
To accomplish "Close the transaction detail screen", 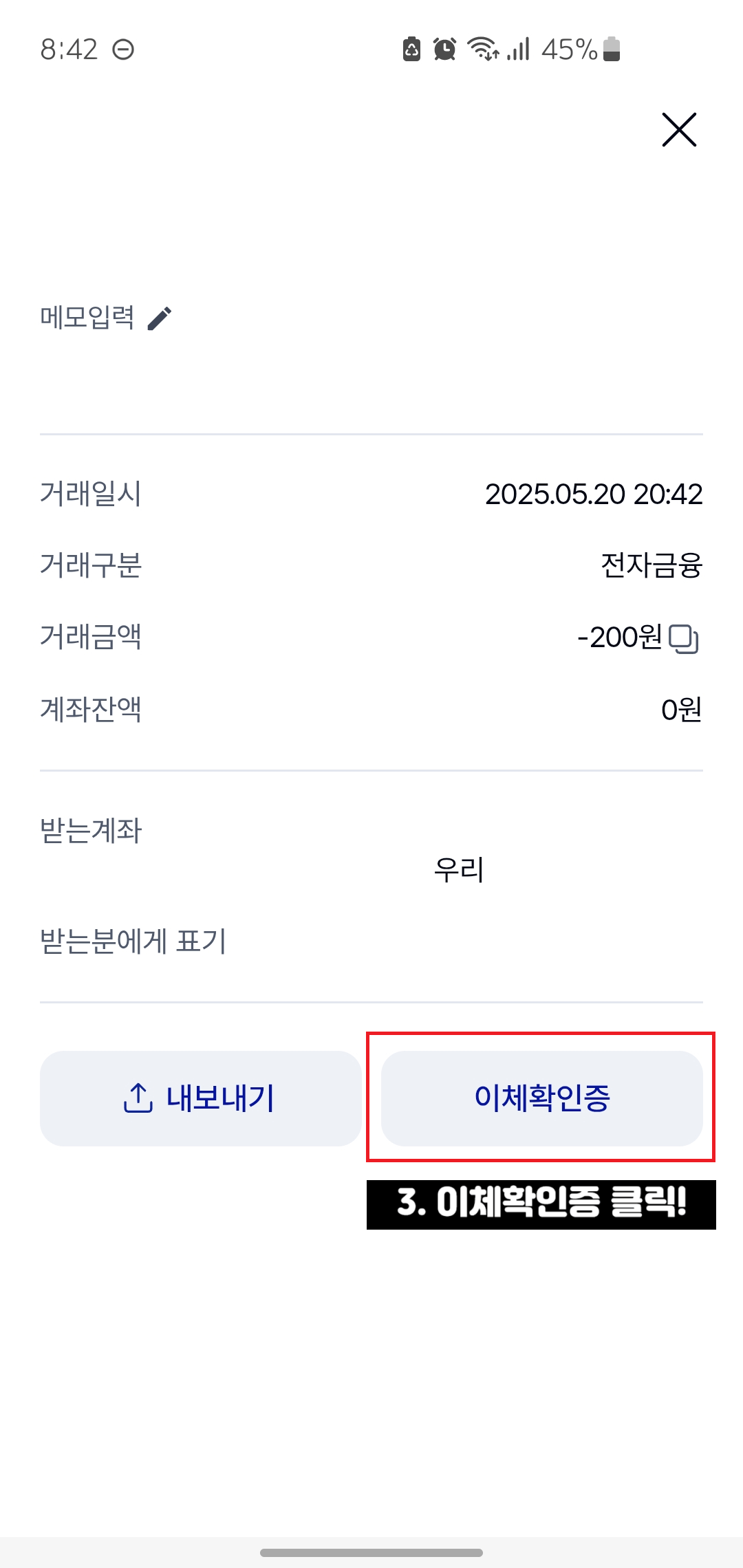I will coord(680,131).
